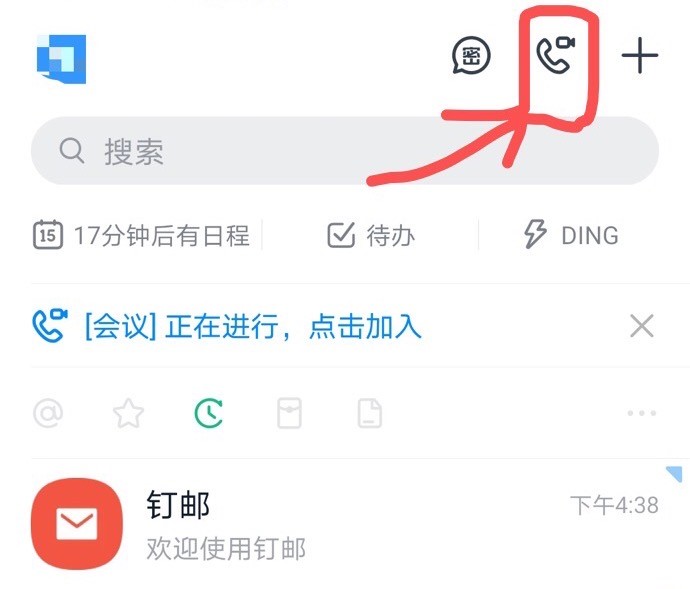Image resolution: width=690 pixels, height=589 pixels.
Task: Tap the document filter icon
Action: [370, 413]
